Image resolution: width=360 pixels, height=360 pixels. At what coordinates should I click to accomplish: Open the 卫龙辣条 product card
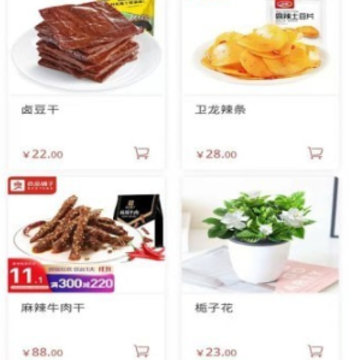[x=260, y=83]
